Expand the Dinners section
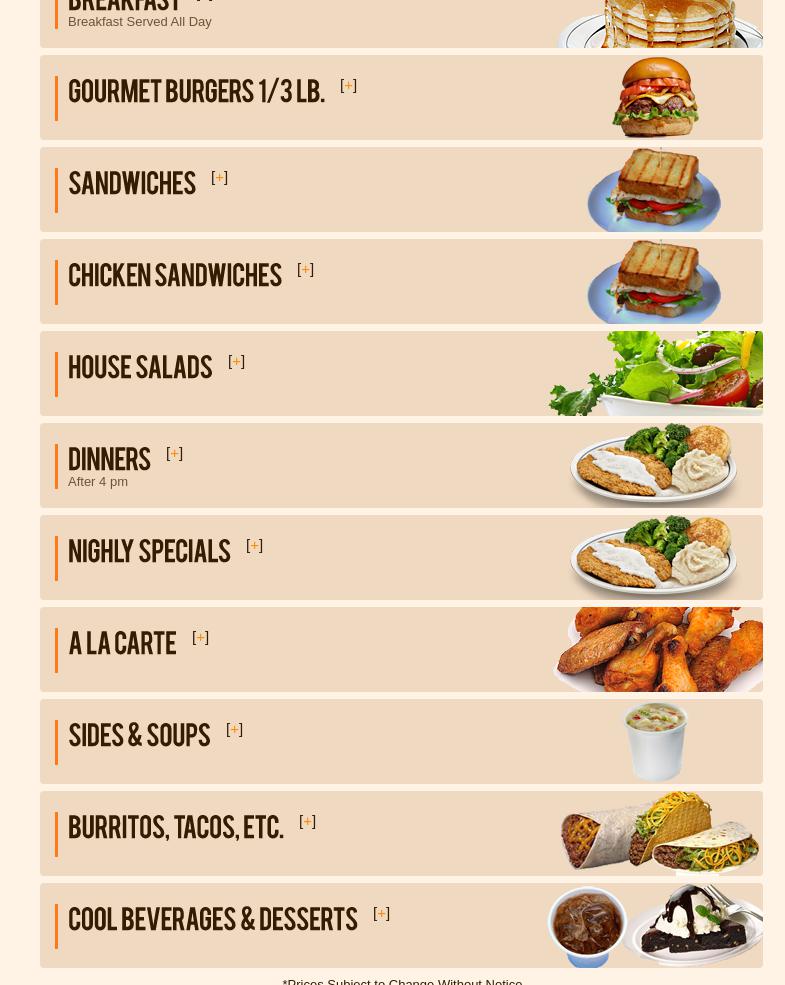This screenshot has width=785, height=985. [x=174, y=454]
